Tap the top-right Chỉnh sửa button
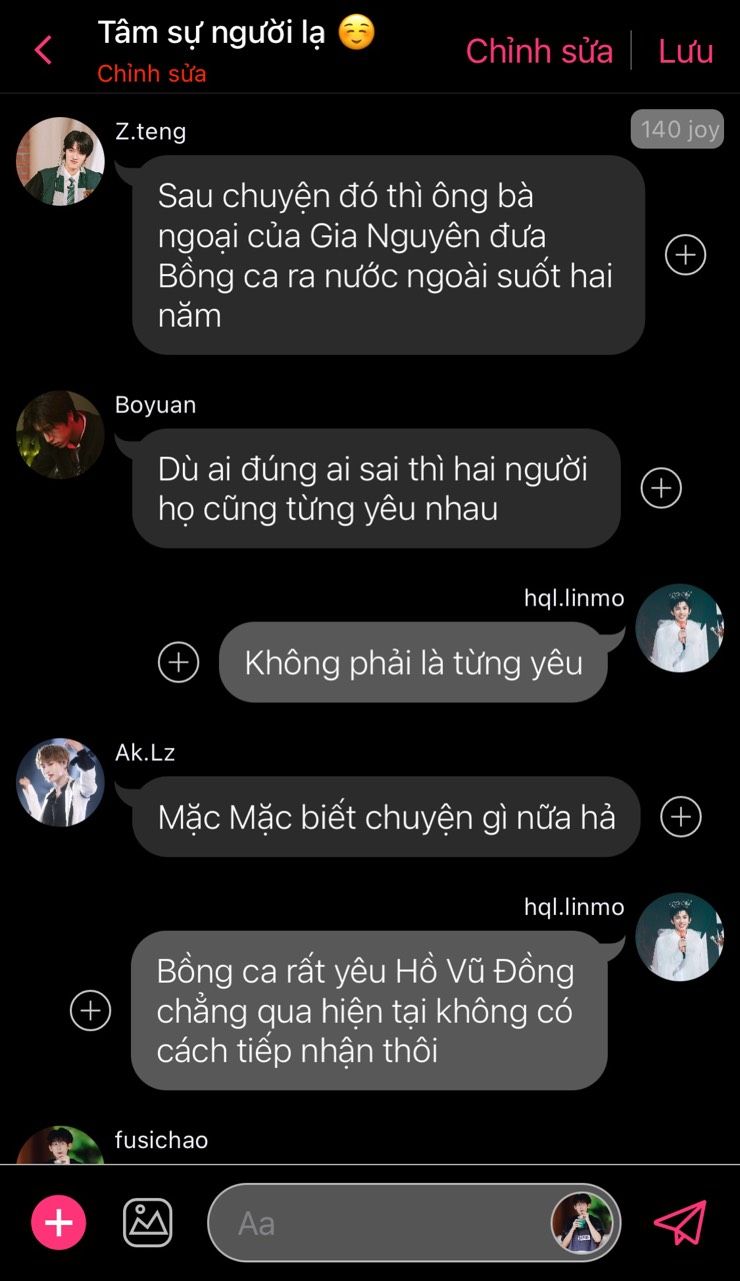 (x=539, y=51)
